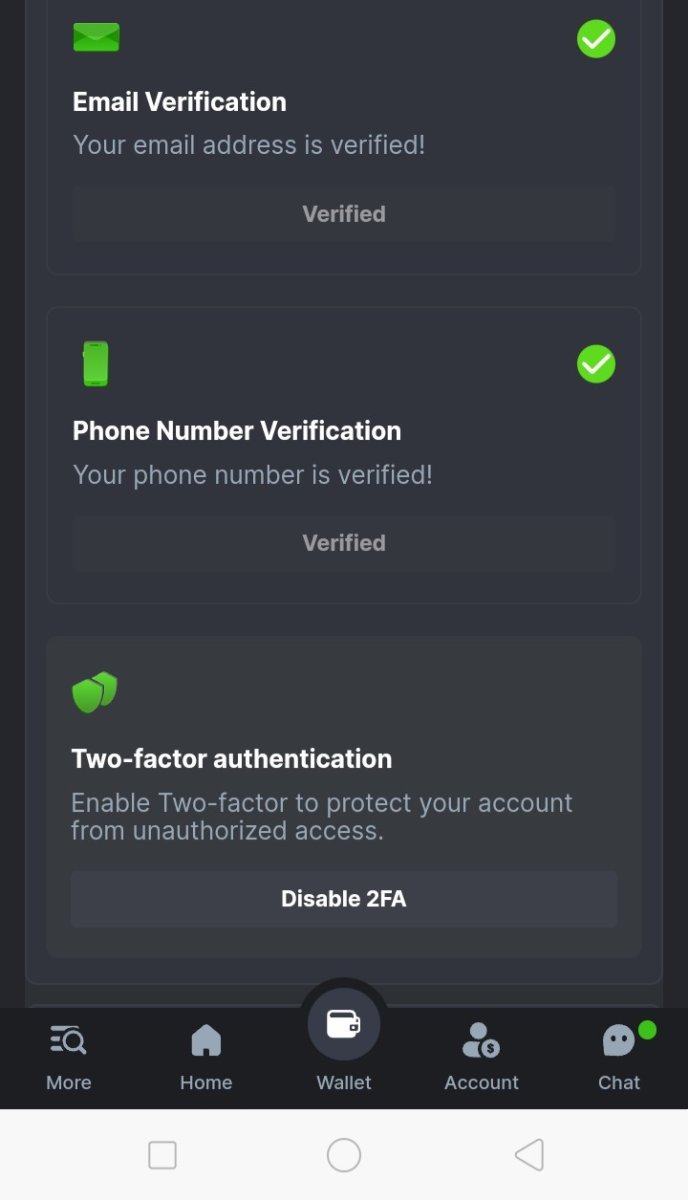Open the system recent apps button

162,1155
